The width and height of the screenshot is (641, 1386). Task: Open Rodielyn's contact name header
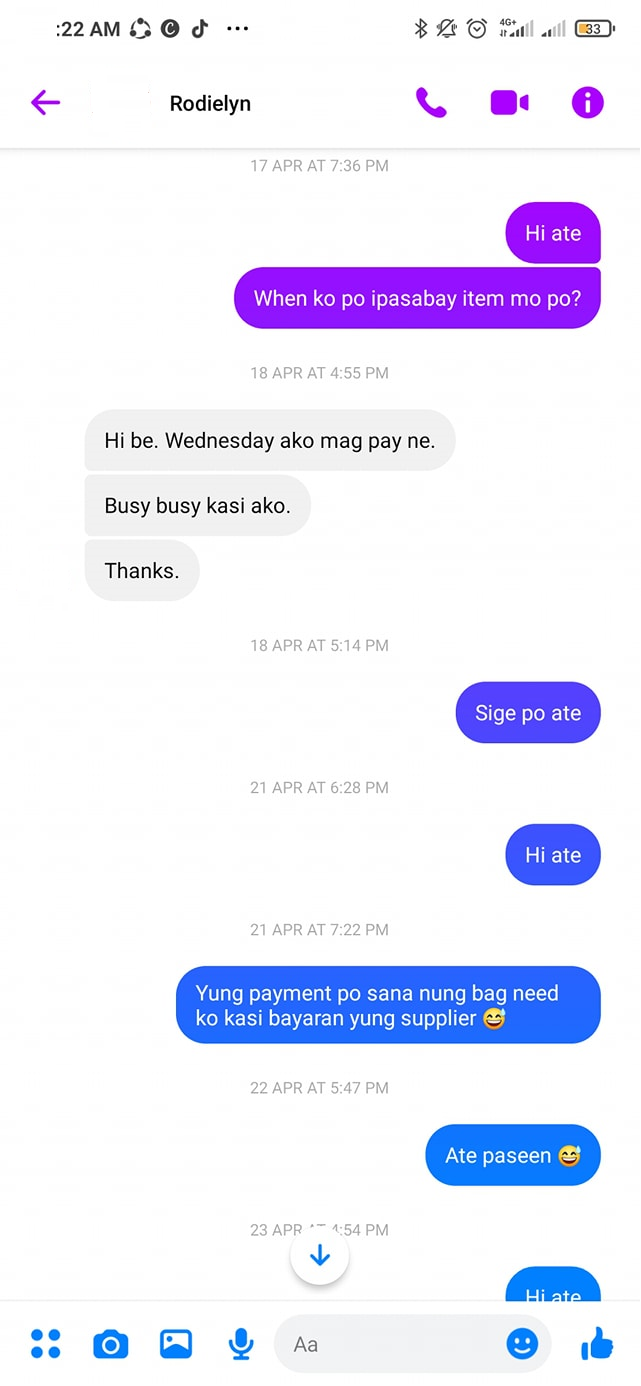point(210,104)
